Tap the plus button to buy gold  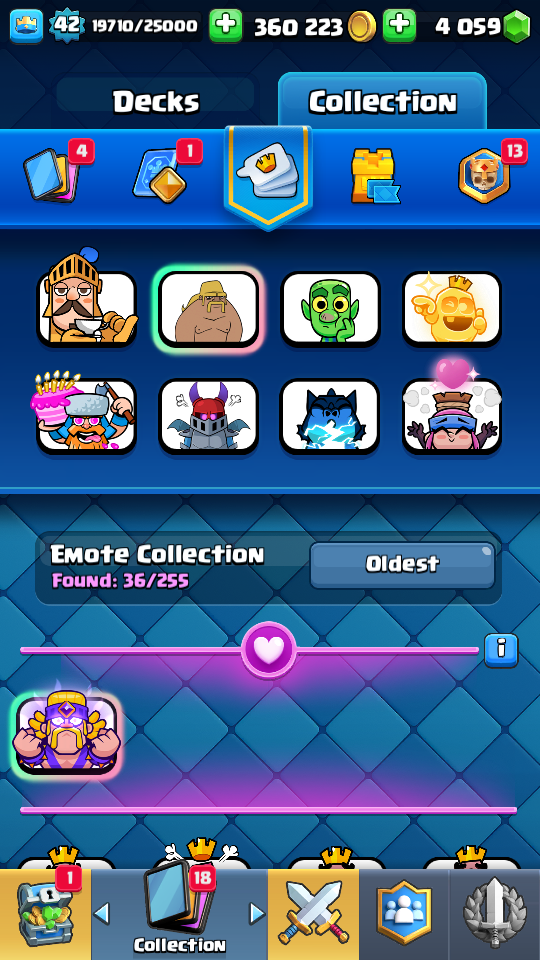(225, 26)
